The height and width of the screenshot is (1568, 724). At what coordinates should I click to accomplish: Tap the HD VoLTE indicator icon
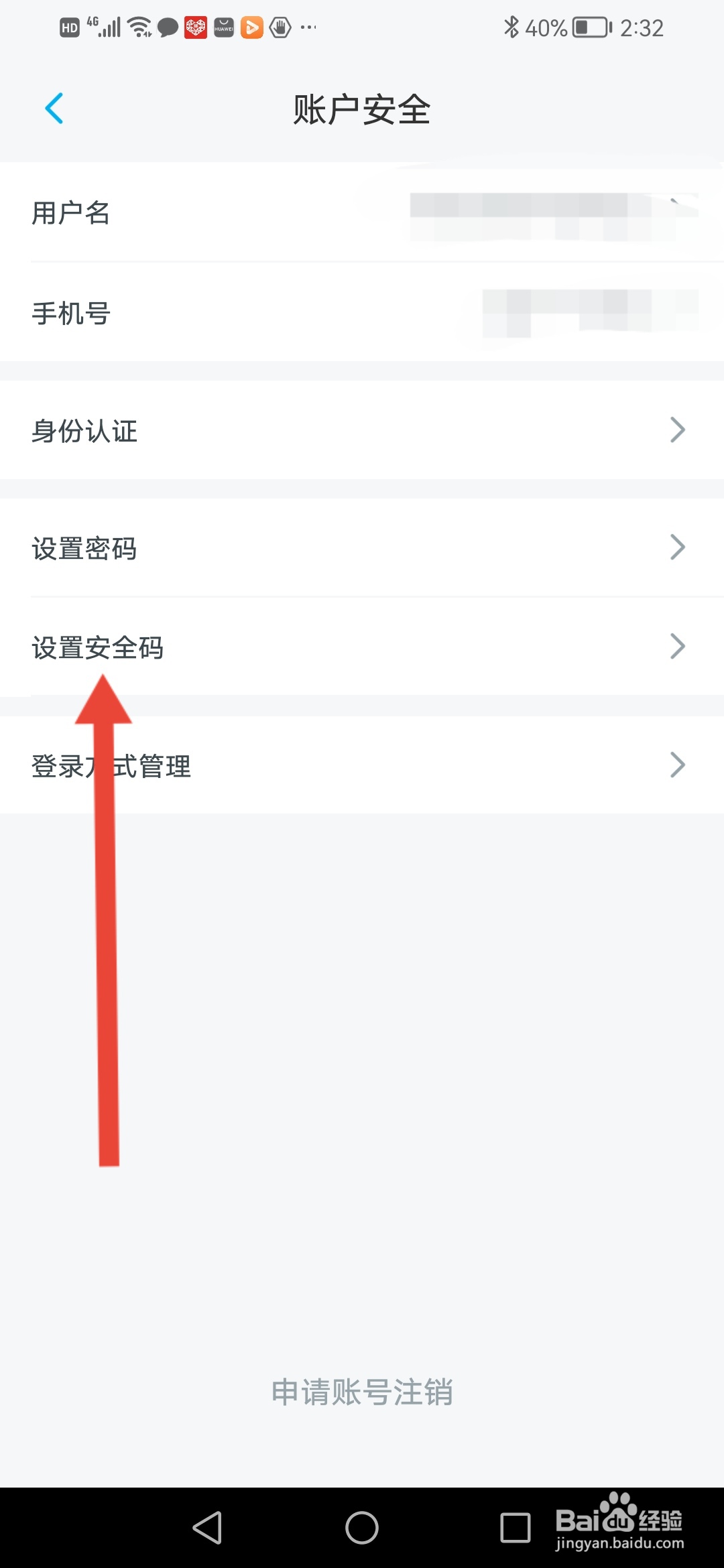[x=69, y=27]
